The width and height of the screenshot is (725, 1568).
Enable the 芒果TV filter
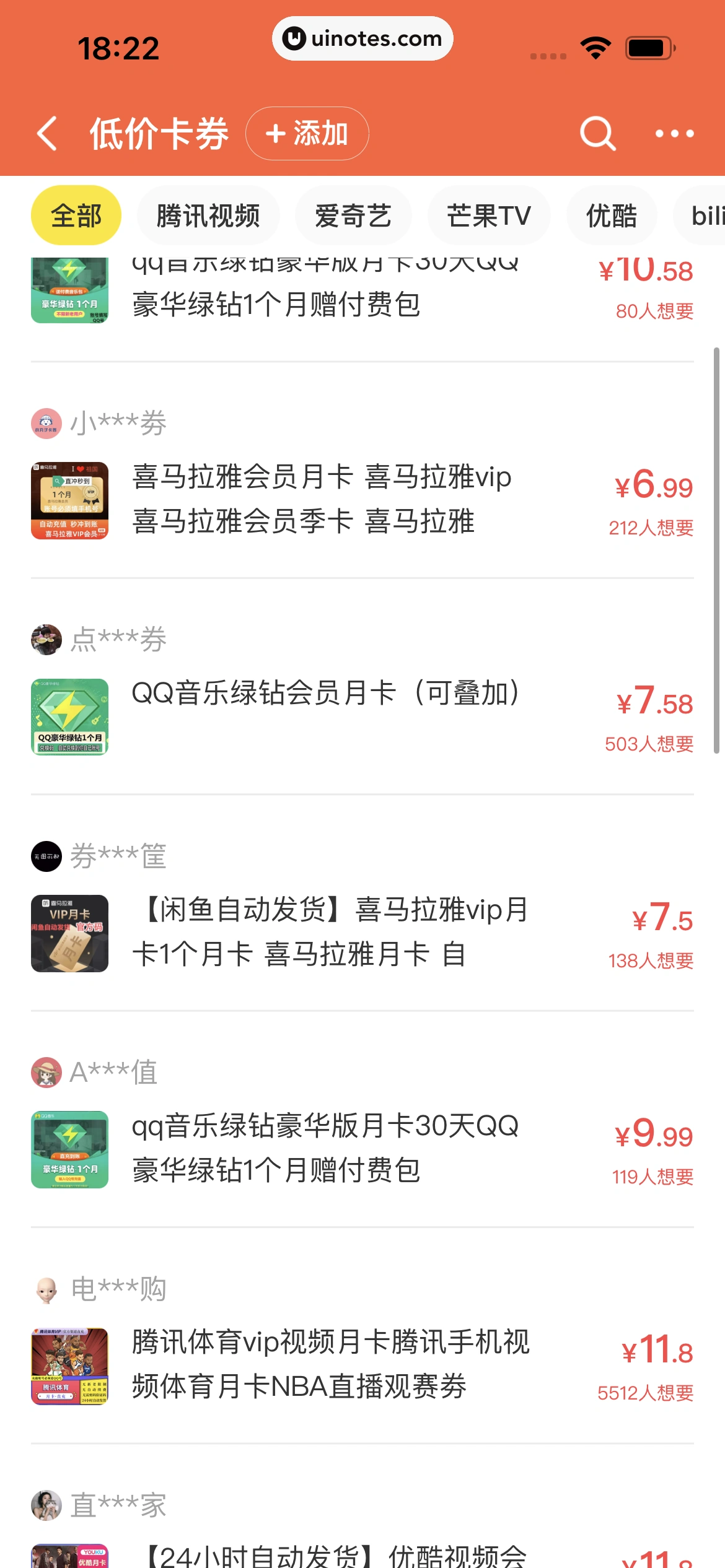(488, 216)
